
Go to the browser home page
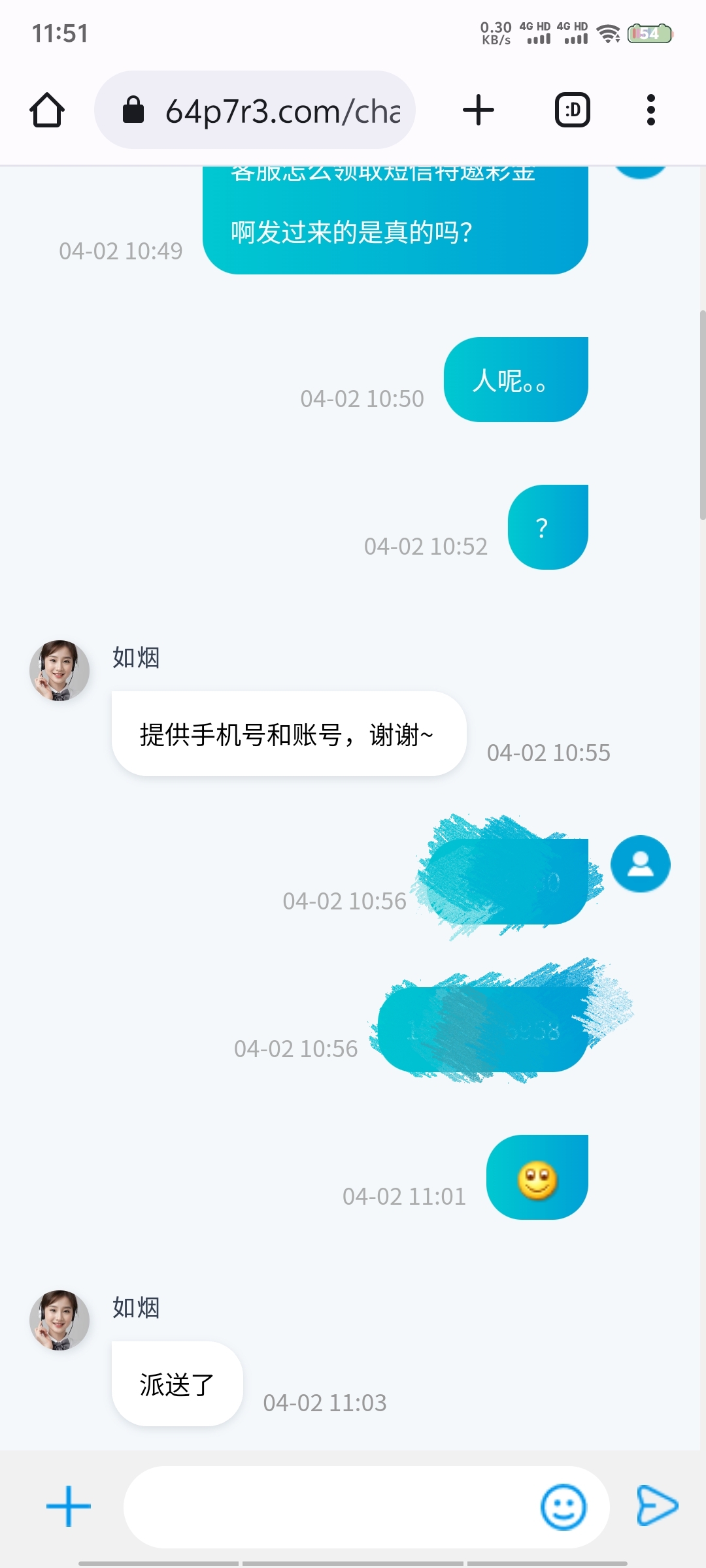coord(47,110)
